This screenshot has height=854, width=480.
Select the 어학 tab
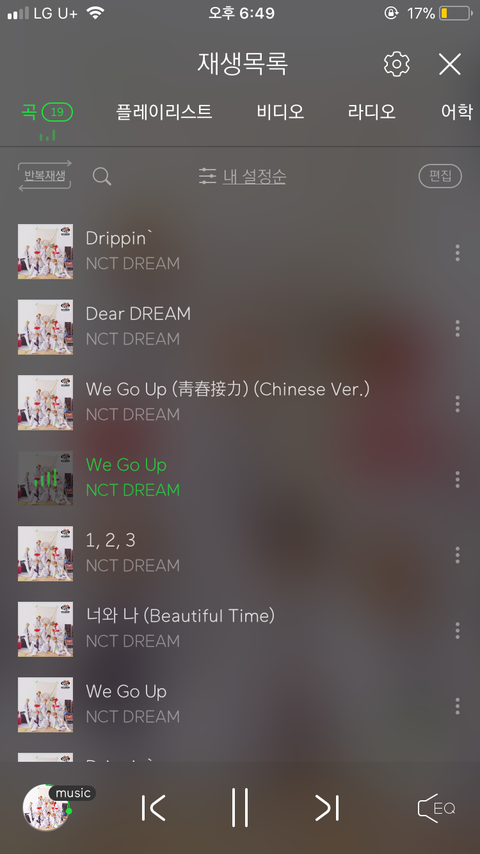pyautogui.click(x=457, y=112)
